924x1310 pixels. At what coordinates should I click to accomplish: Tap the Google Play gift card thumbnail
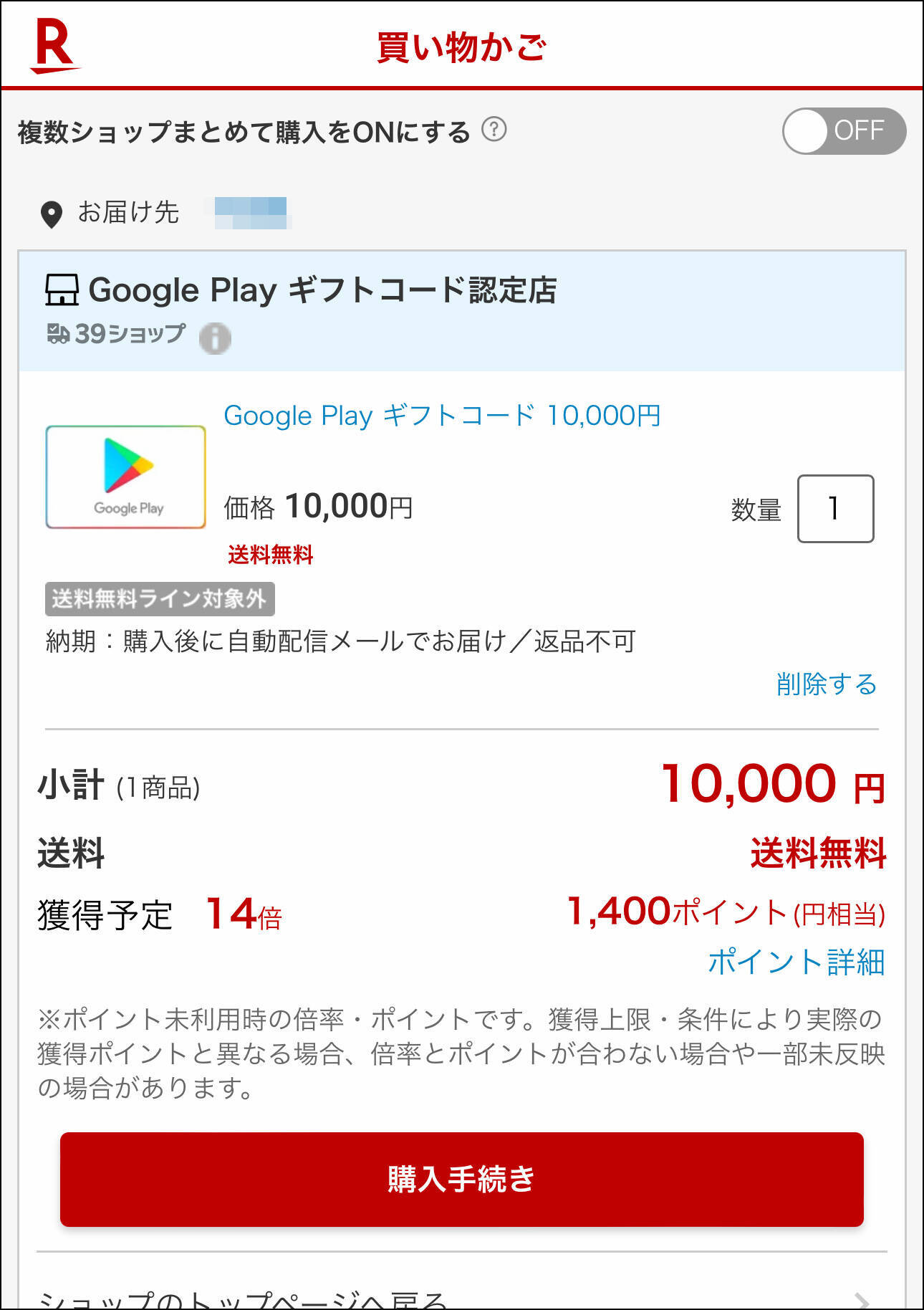pos(126,477)
